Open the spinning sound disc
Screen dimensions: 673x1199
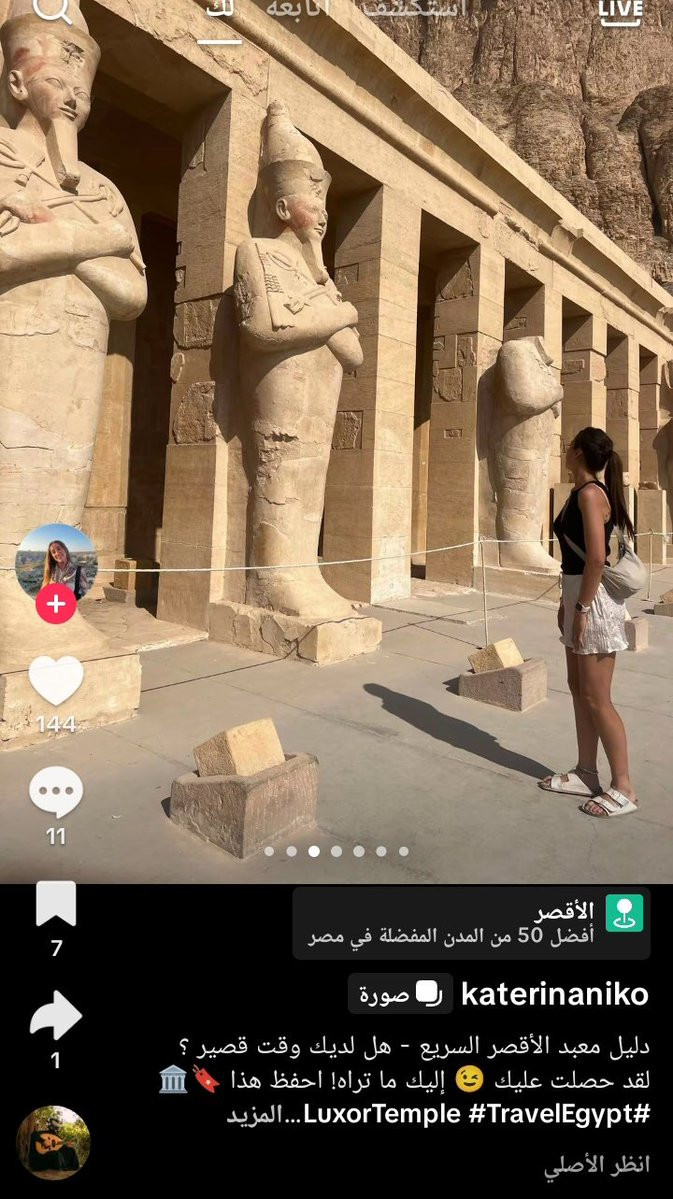[x=54, y=1142]
